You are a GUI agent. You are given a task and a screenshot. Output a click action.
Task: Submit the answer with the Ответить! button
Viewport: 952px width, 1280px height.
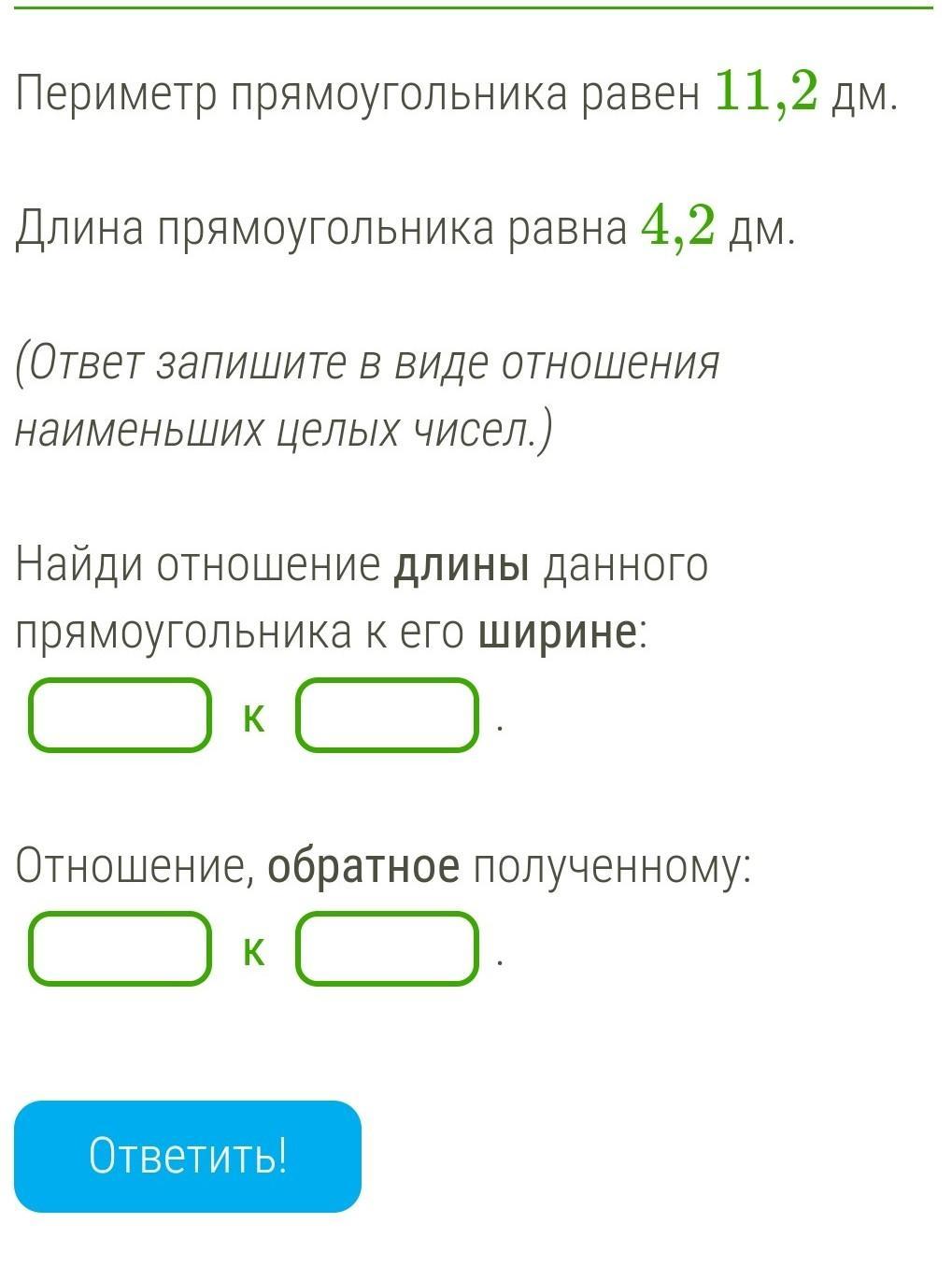click(188, 1157)
